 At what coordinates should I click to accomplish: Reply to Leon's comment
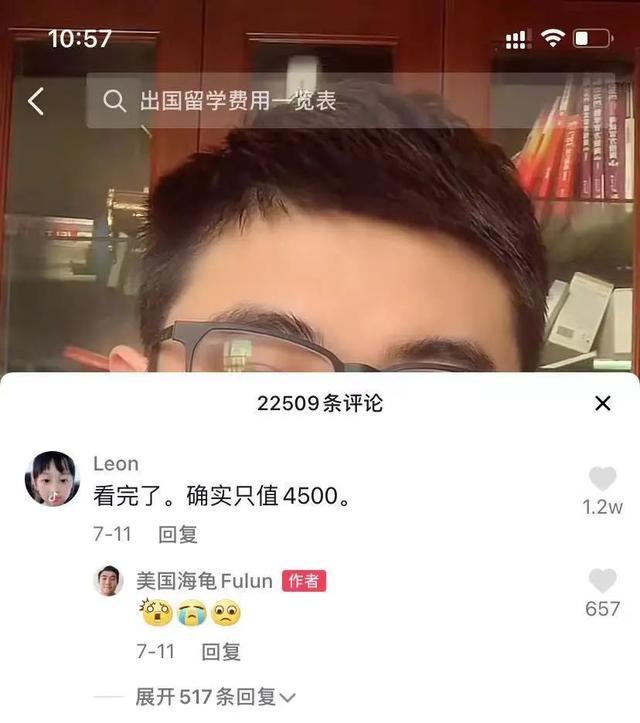pyautogui.click(x=178, y=534)
